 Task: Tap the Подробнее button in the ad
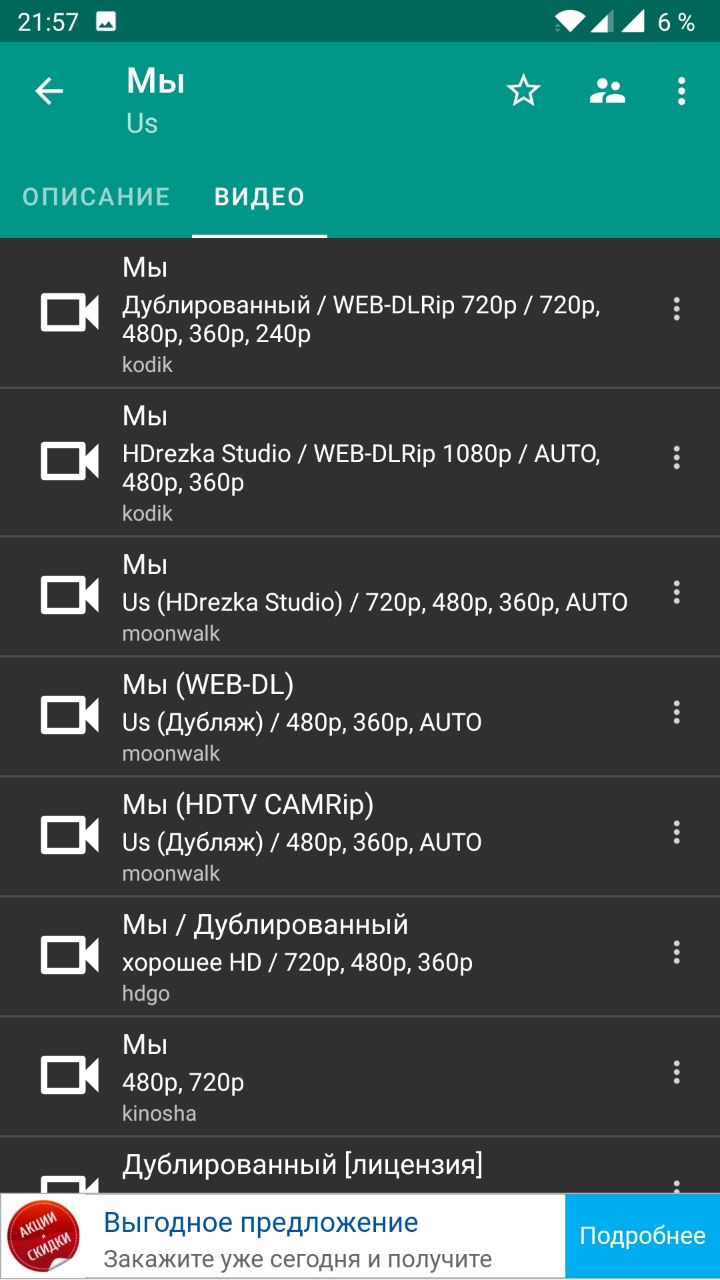(x=642, y=1236)
